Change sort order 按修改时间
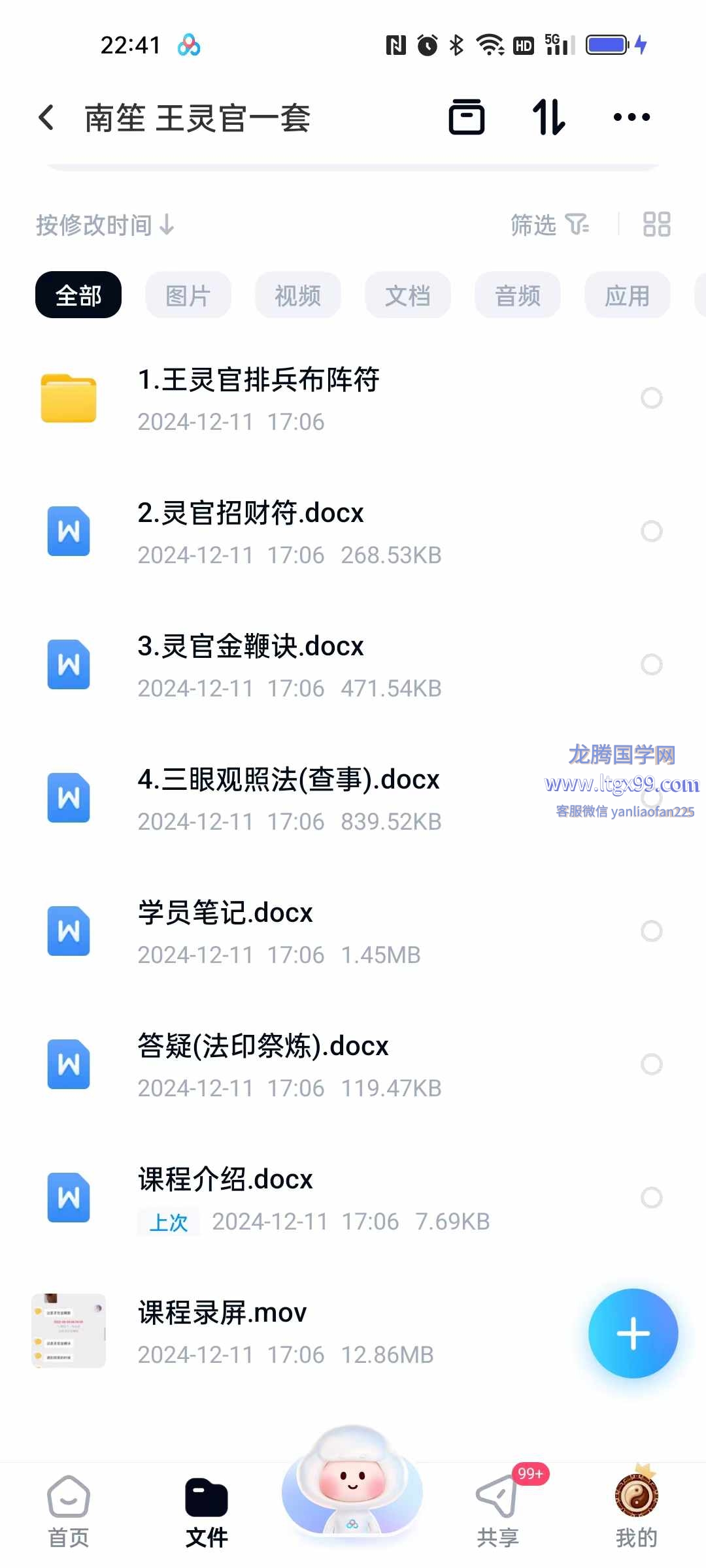Viewport: 706px width, 1568px height. coord(105,225)
